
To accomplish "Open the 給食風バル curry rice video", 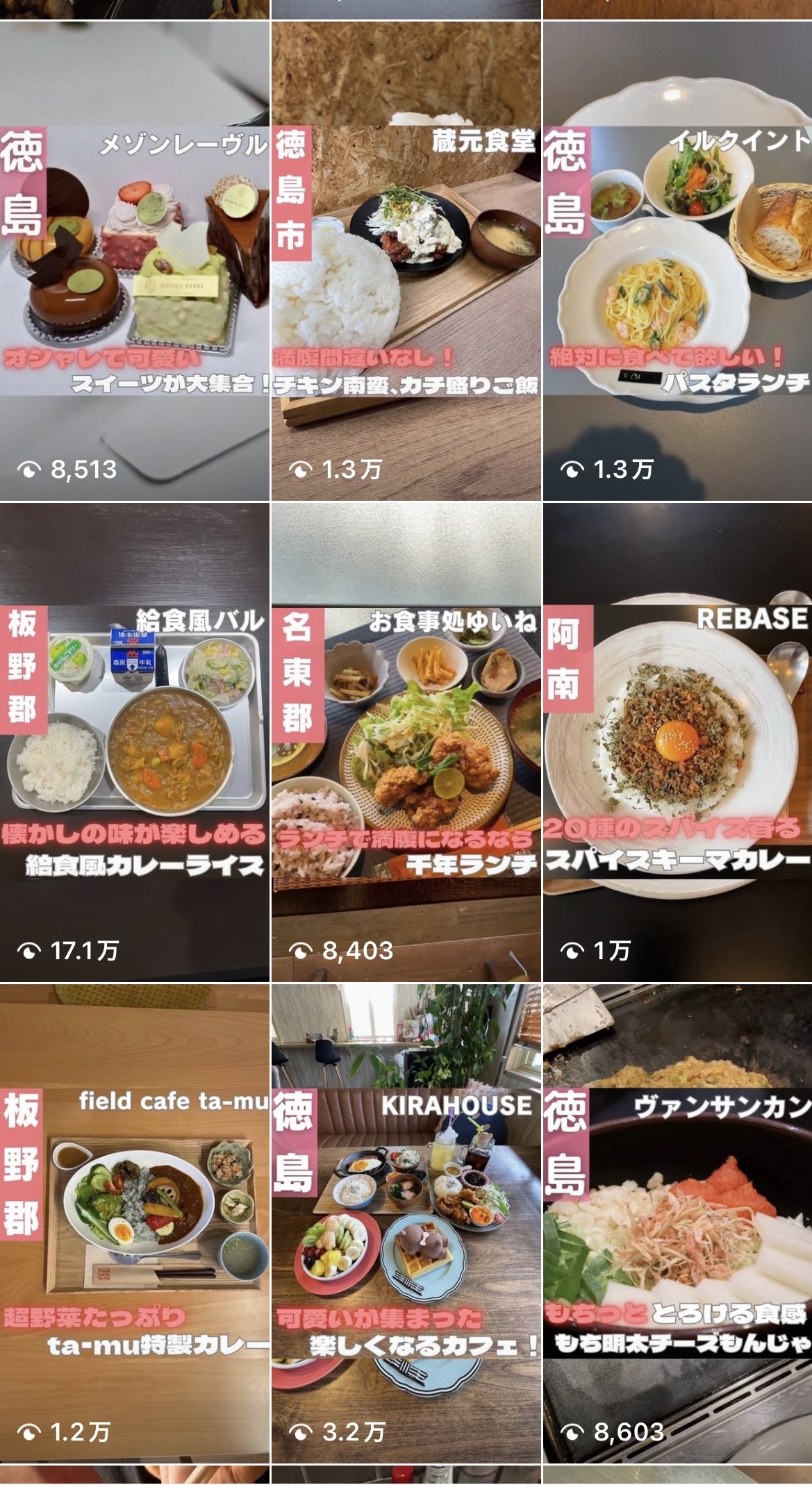I will click(x=135, y=742).
